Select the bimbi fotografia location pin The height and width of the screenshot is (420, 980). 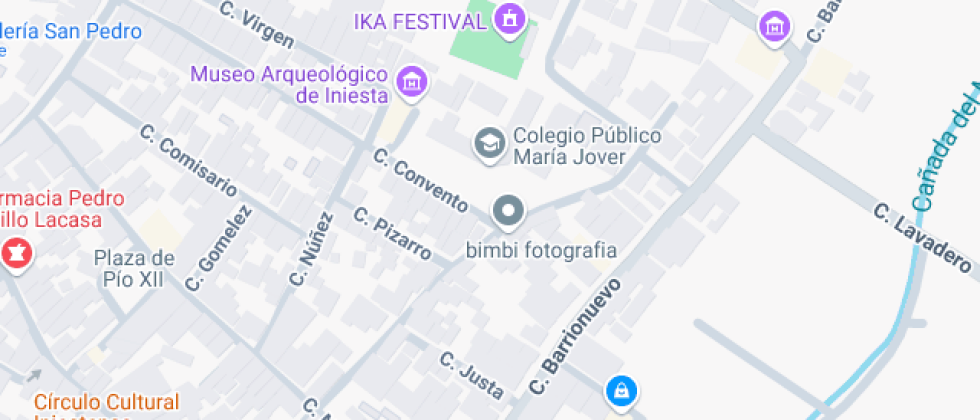(508, 212)
